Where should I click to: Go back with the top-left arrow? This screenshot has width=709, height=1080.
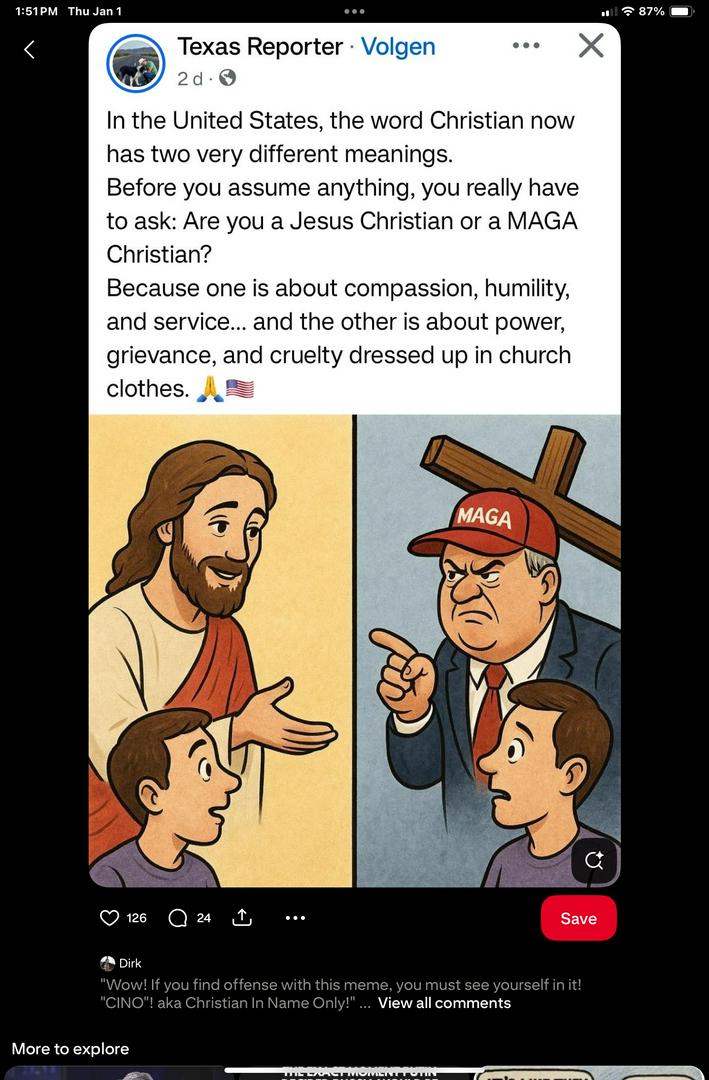point(29,49)
